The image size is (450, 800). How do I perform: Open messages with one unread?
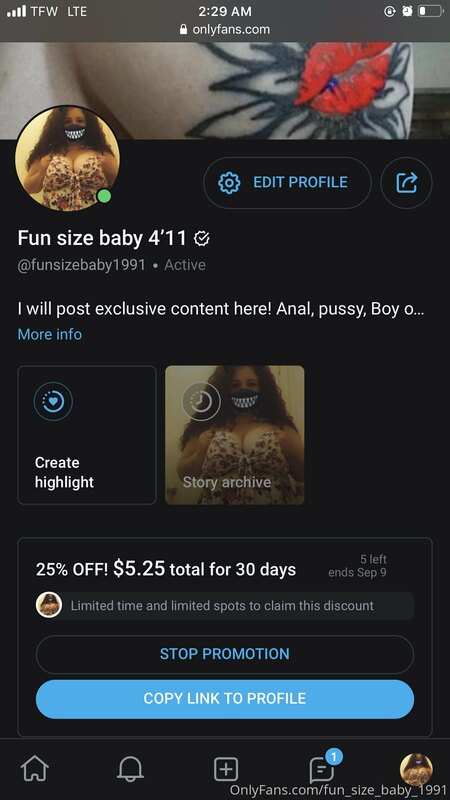[x=322, y=767]
